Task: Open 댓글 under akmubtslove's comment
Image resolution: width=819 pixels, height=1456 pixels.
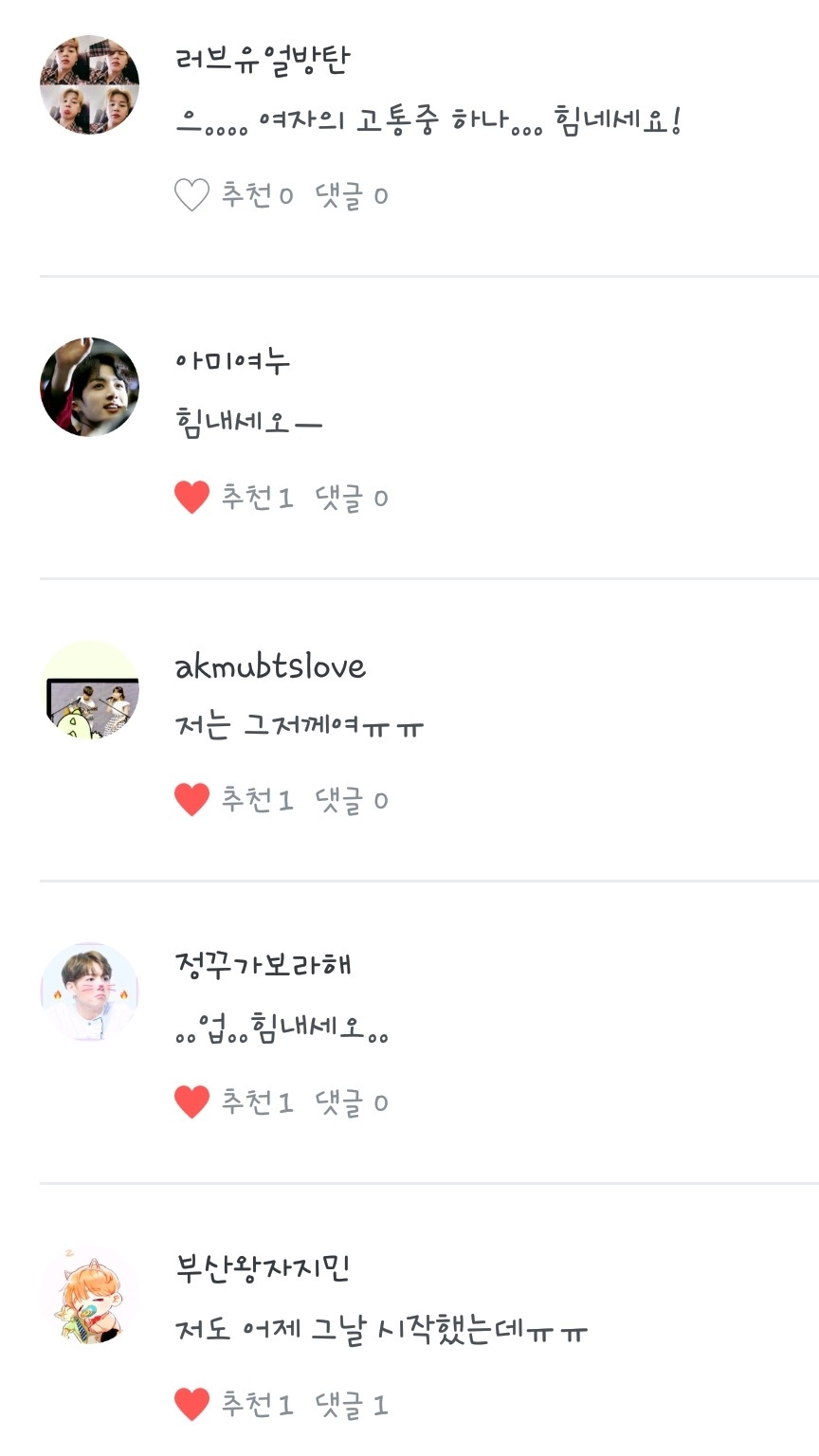Action: 352,800
